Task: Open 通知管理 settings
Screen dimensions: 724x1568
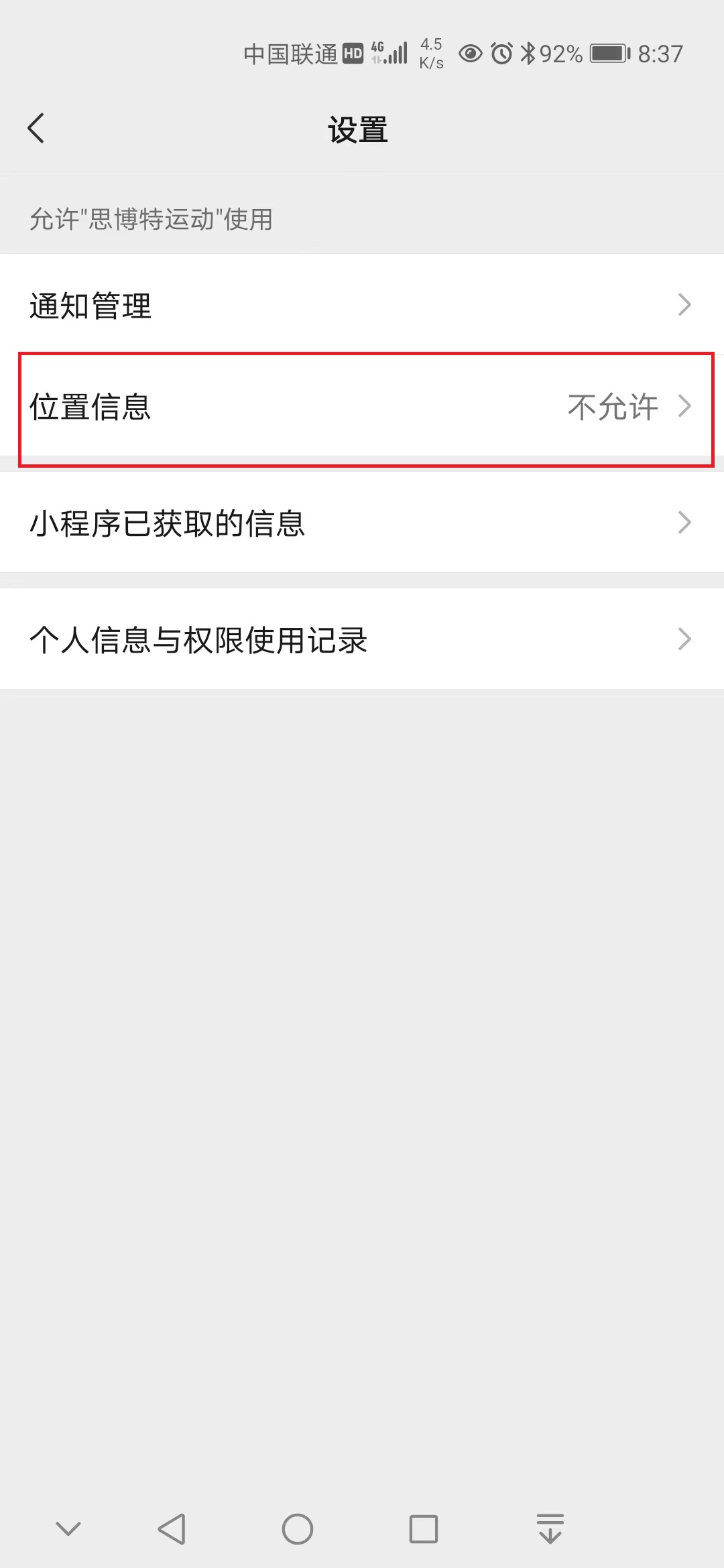Action: [362, 305]
